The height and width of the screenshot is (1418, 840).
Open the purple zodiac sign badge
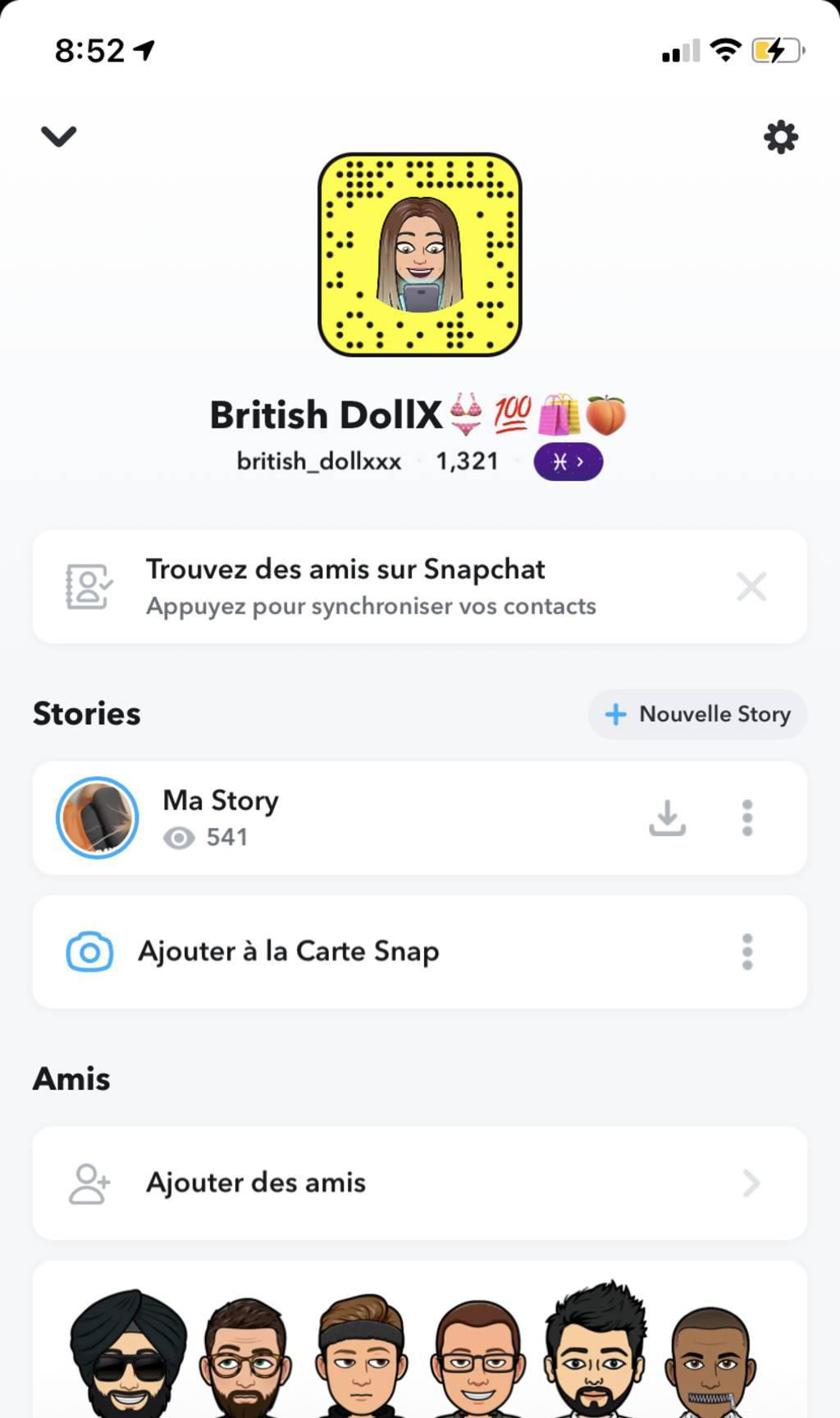click(x=568, y=462)
